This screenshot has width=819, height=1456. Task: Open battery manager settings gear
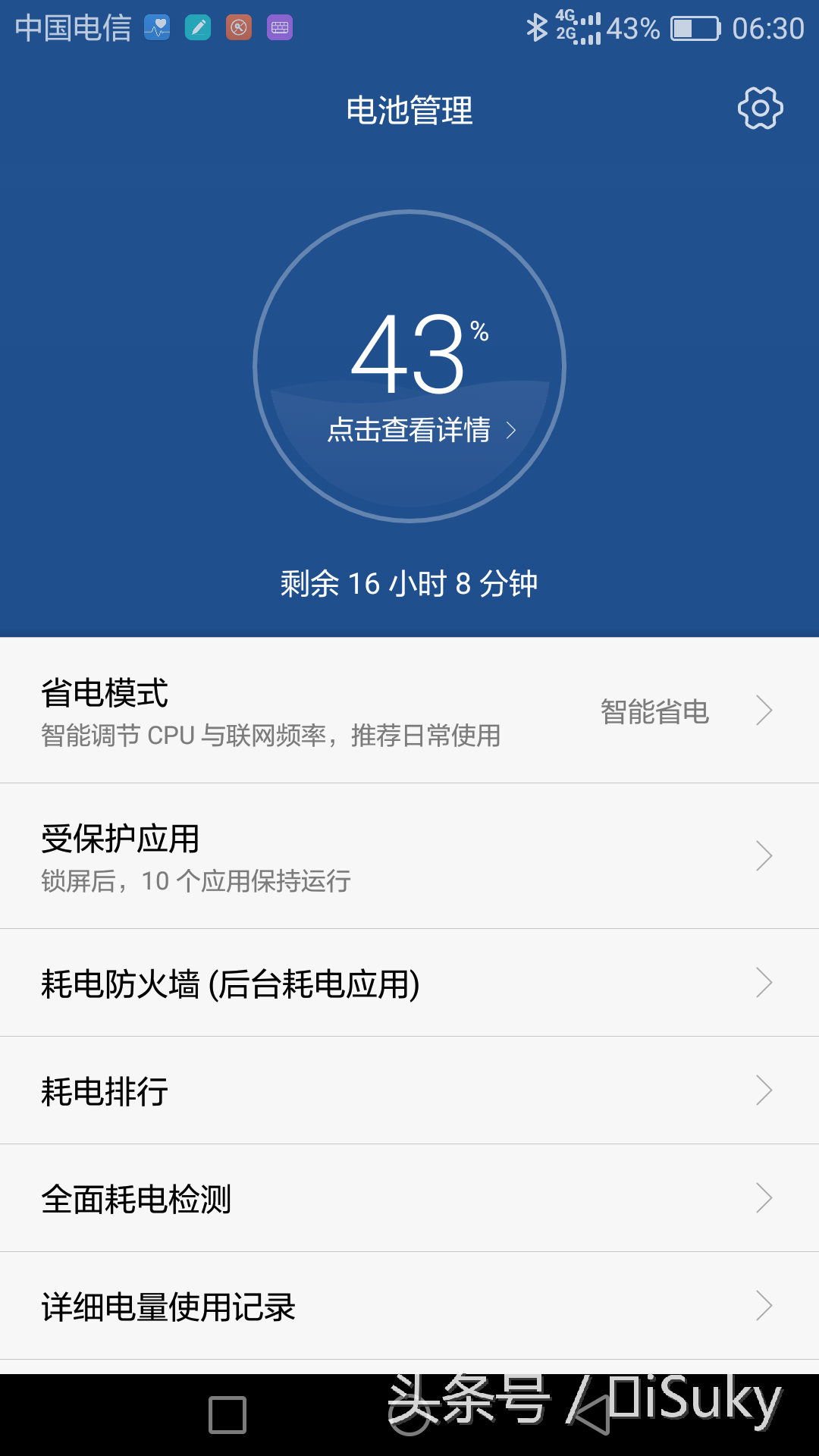click(x=760, y=108)
